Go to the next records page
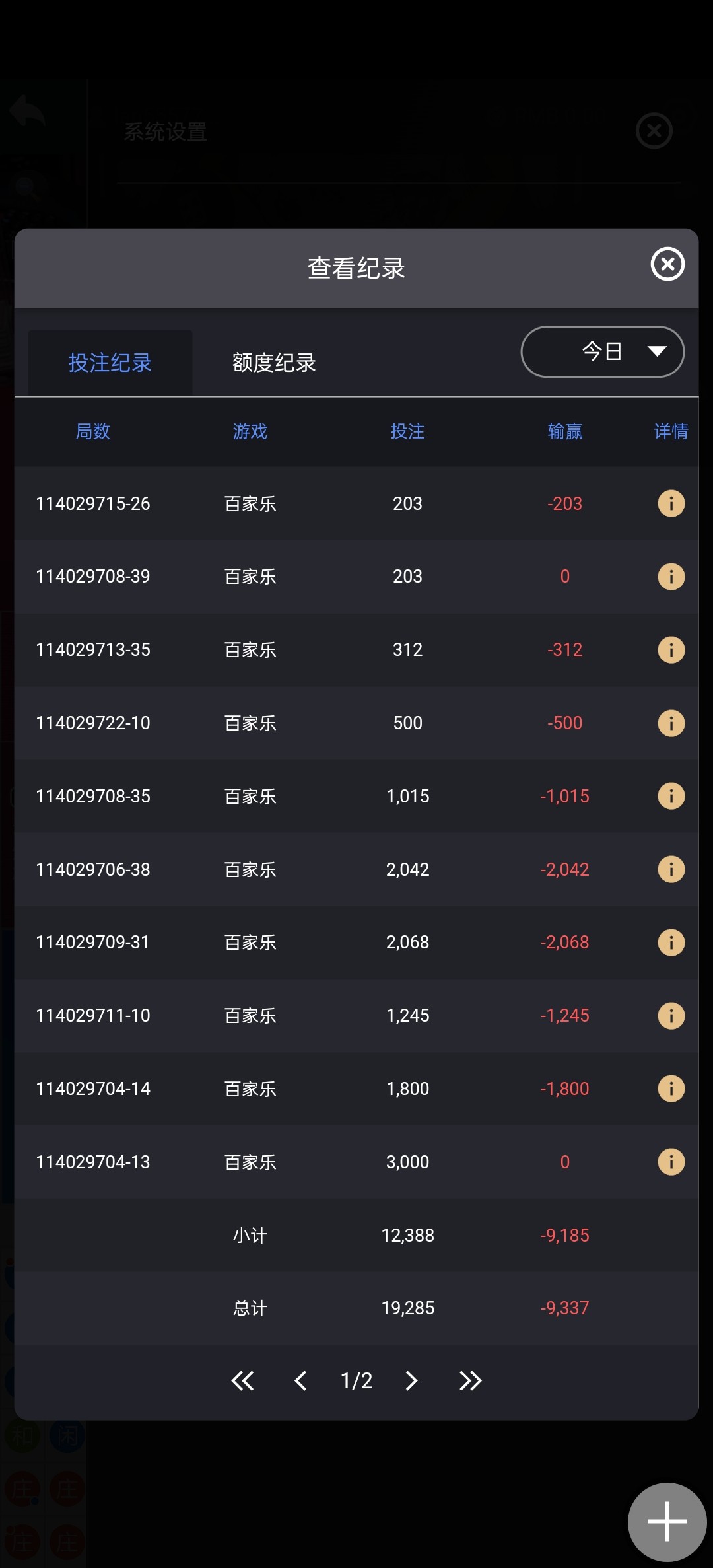713x1568 pixels. 411,1381
